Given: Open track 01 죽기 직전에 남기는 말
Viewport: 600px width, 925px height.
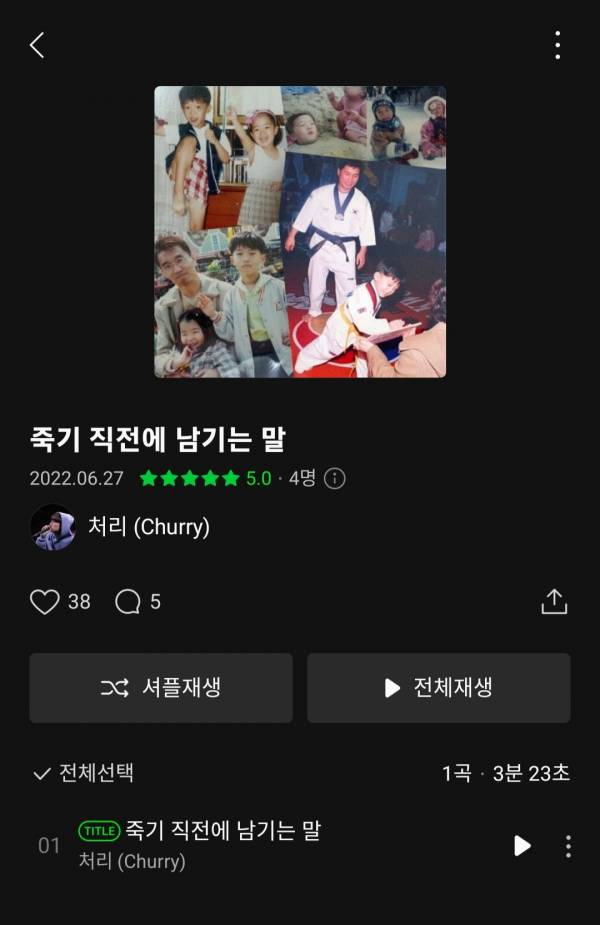Looking at the screenshot, I should coord(222,831).
